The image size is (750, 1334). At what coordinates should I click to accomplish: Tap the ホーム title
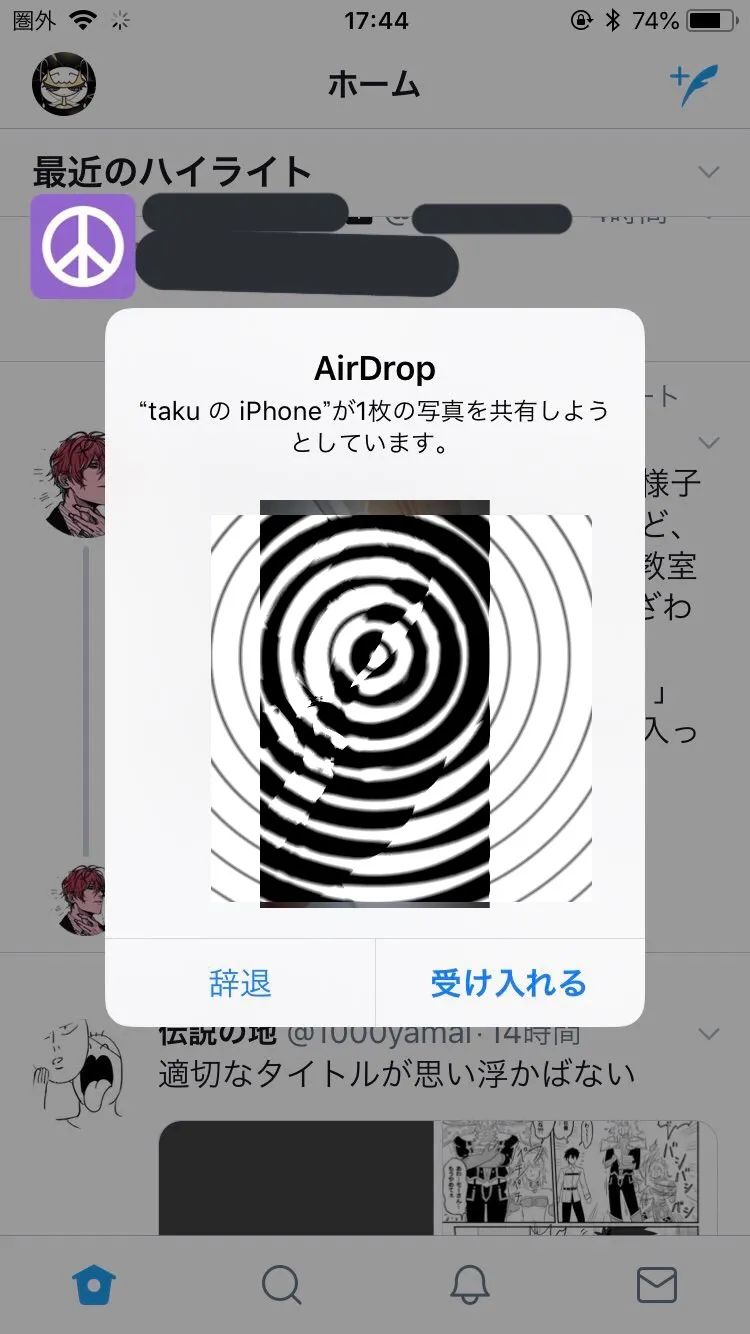tap(375, 84)
